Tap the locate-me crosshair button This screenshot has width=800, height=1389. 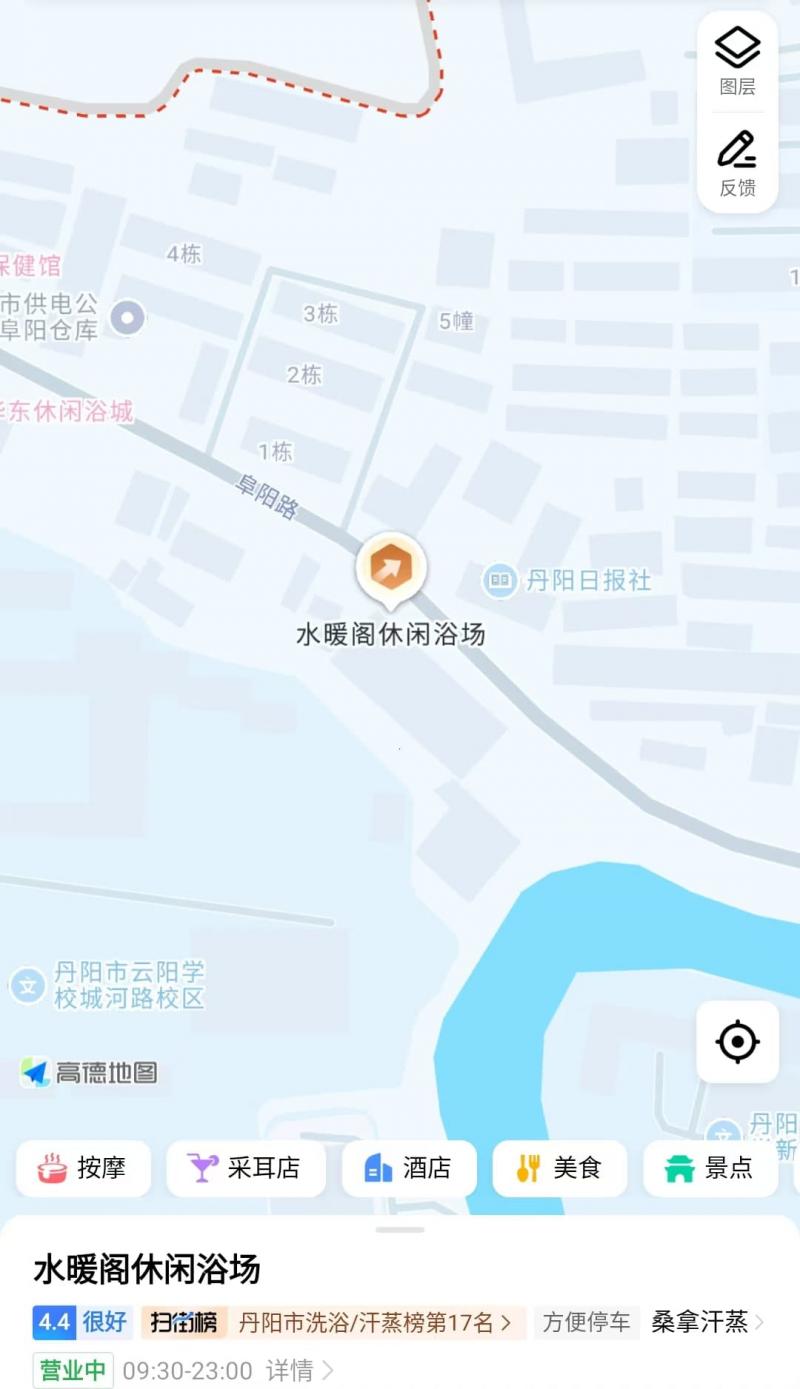click(737, 1042)
